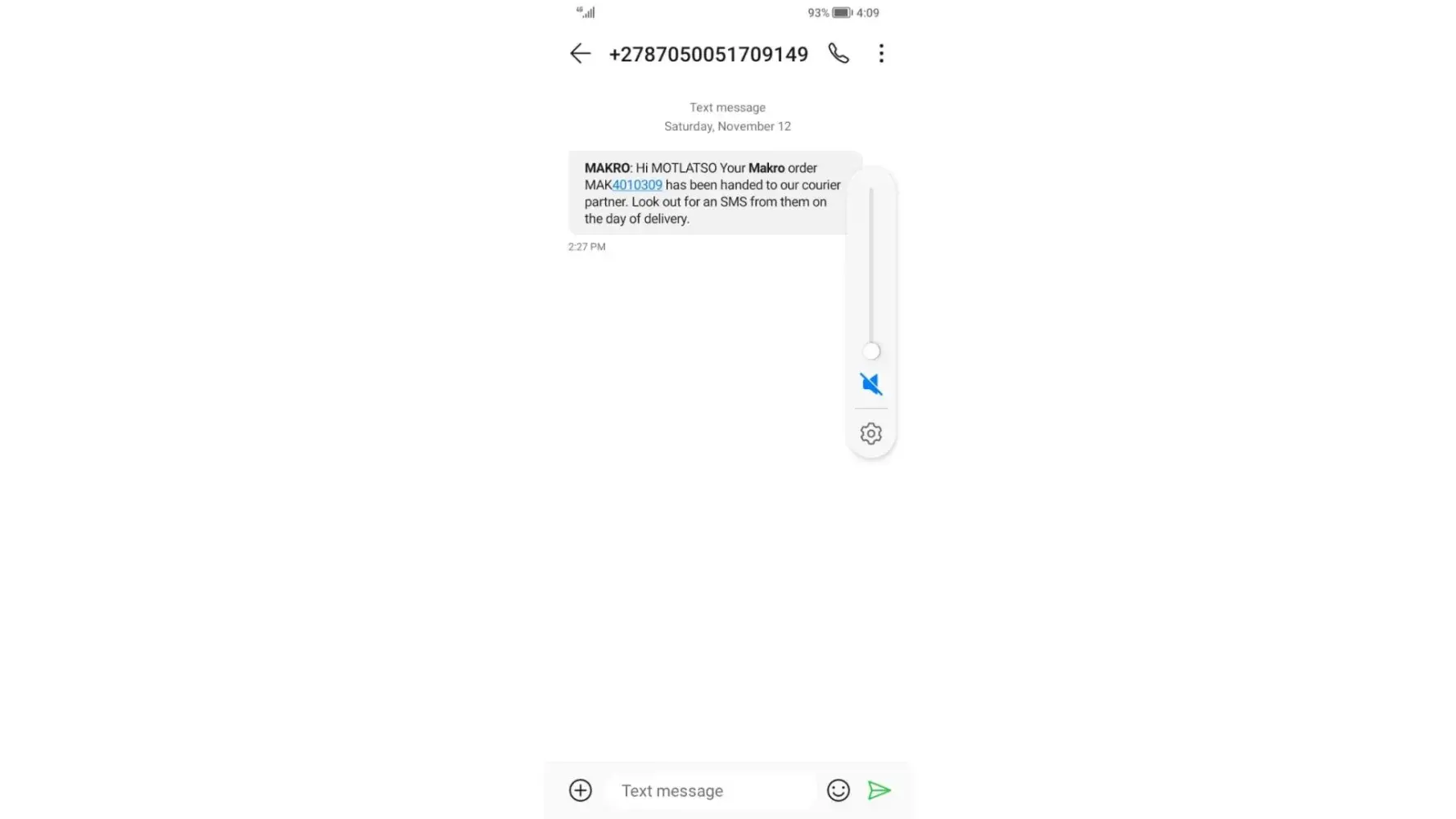1456x819 pixels.
Task: Go back to the message list
Action: pyautogui.click(x=580, y=54)
